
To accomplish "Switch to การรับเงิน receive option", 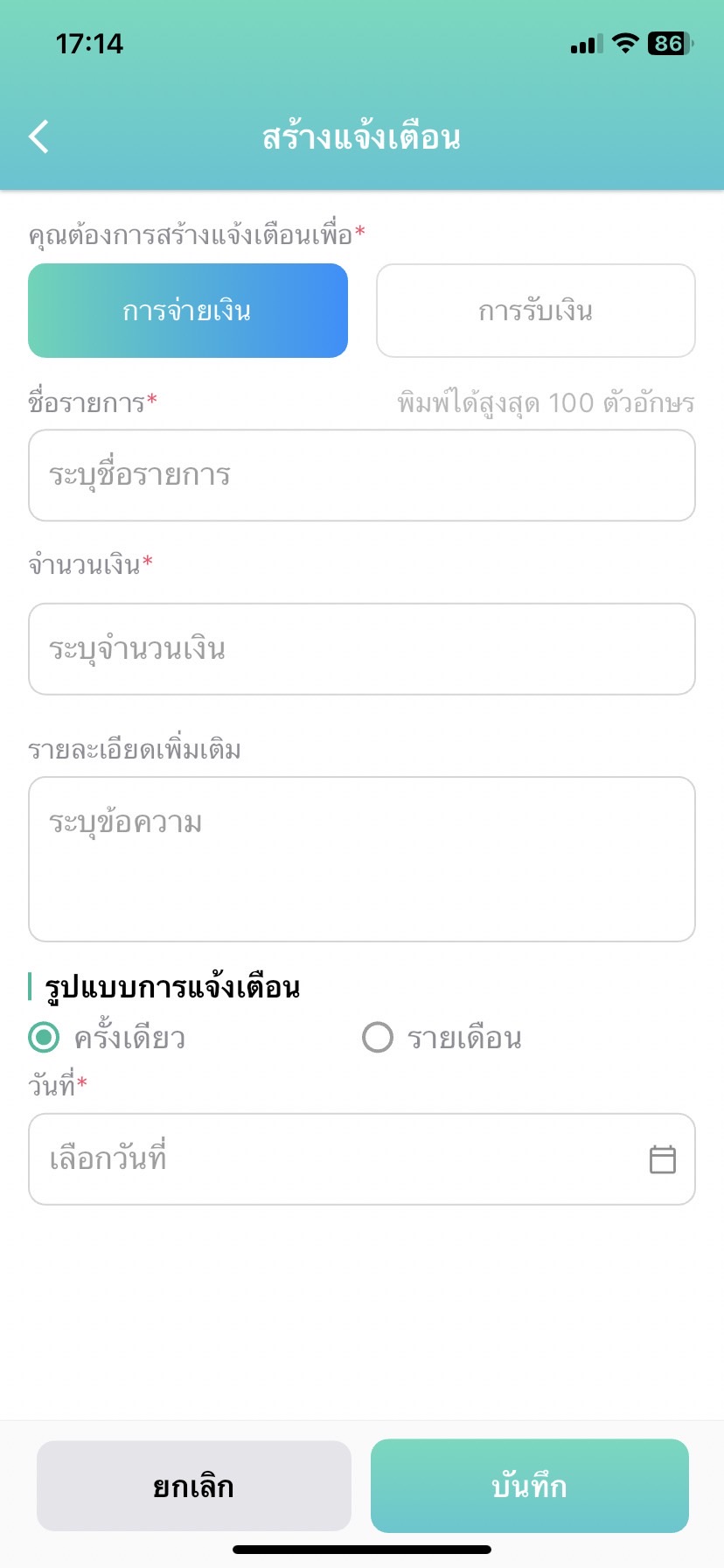I will tap(535, 311).
